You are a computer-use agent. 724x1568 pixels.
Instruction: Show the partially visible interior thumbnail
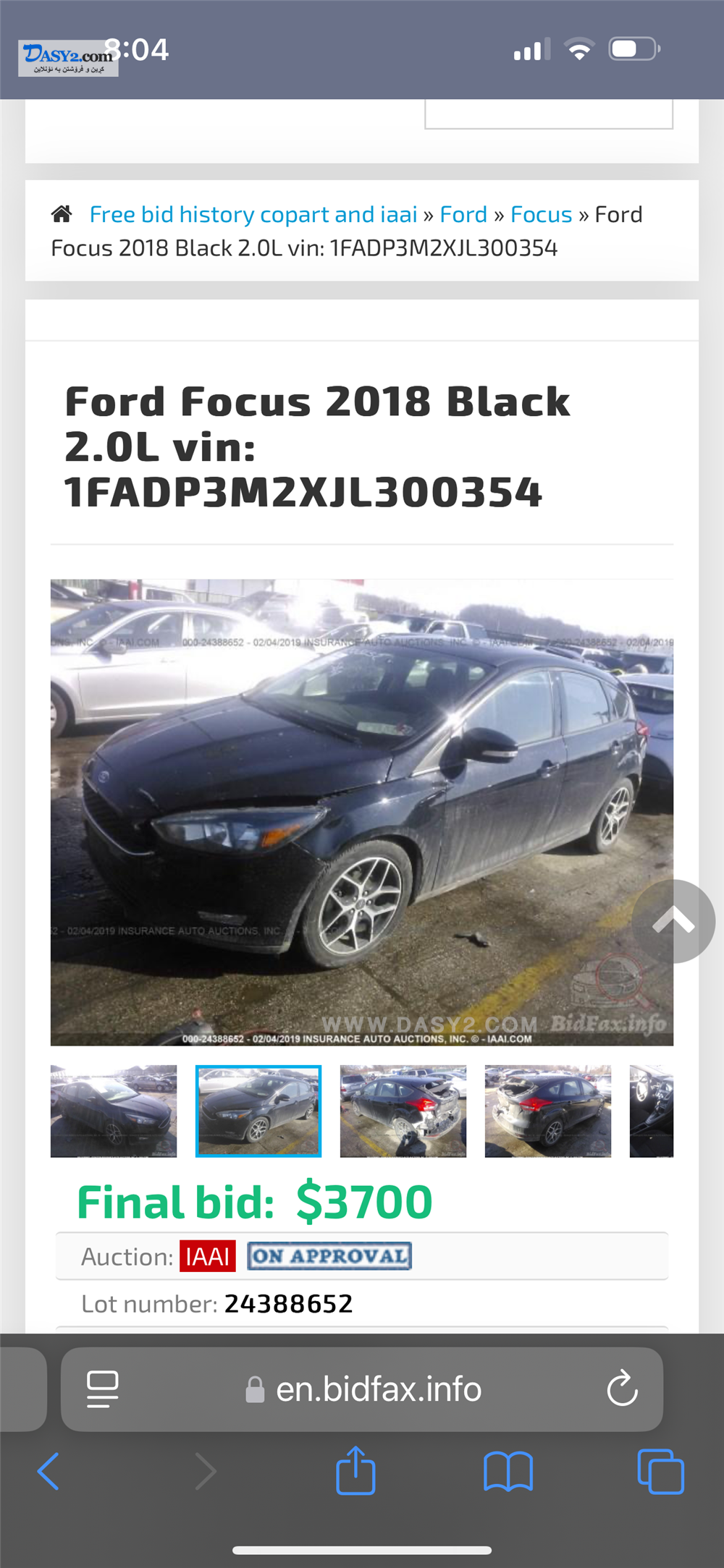coord(652,1111)
